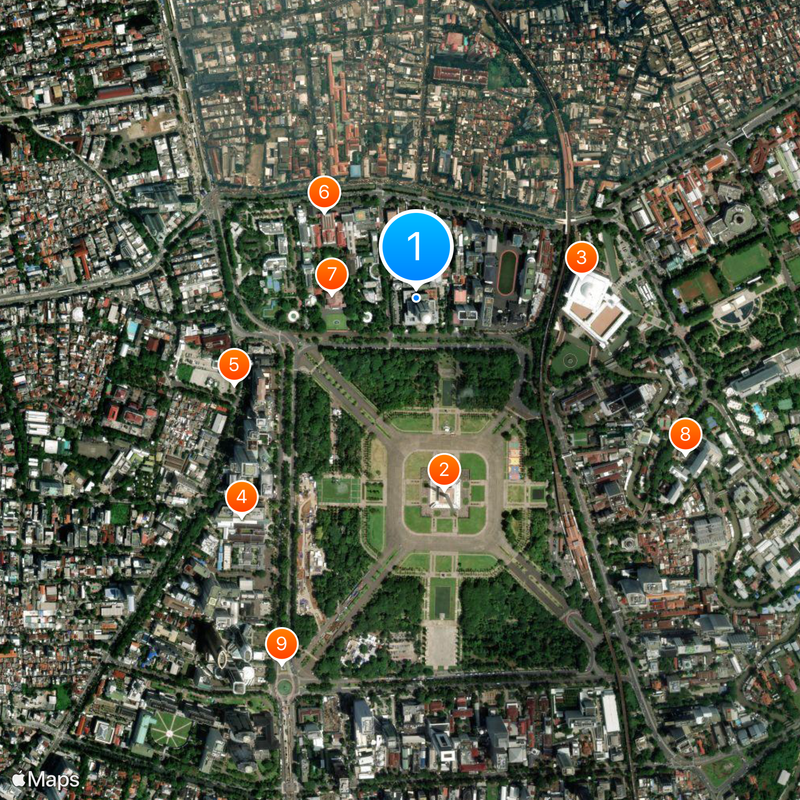Tap map pin number 2
This screenshot has width=800, height=800.
[x=444, y=469]
